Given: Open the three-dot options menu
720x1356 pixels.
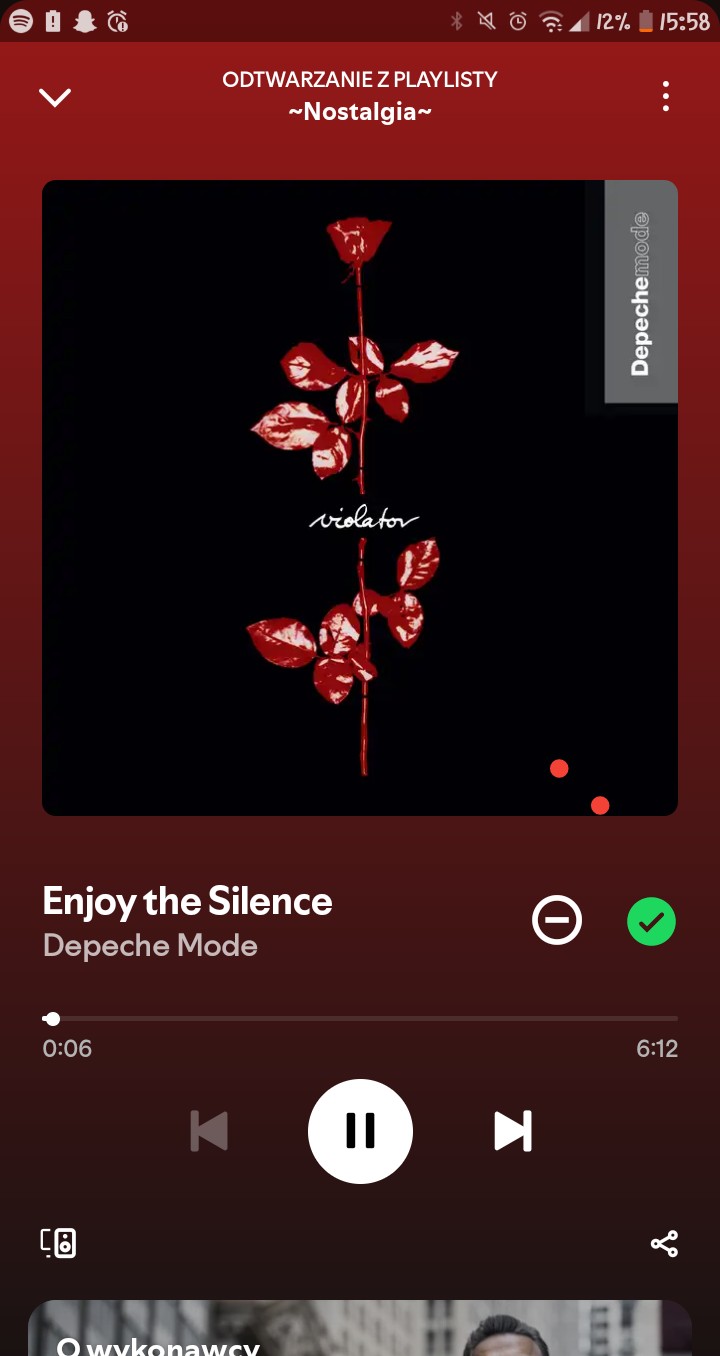Looking at the screenshot, I should (x=666, y=97).
